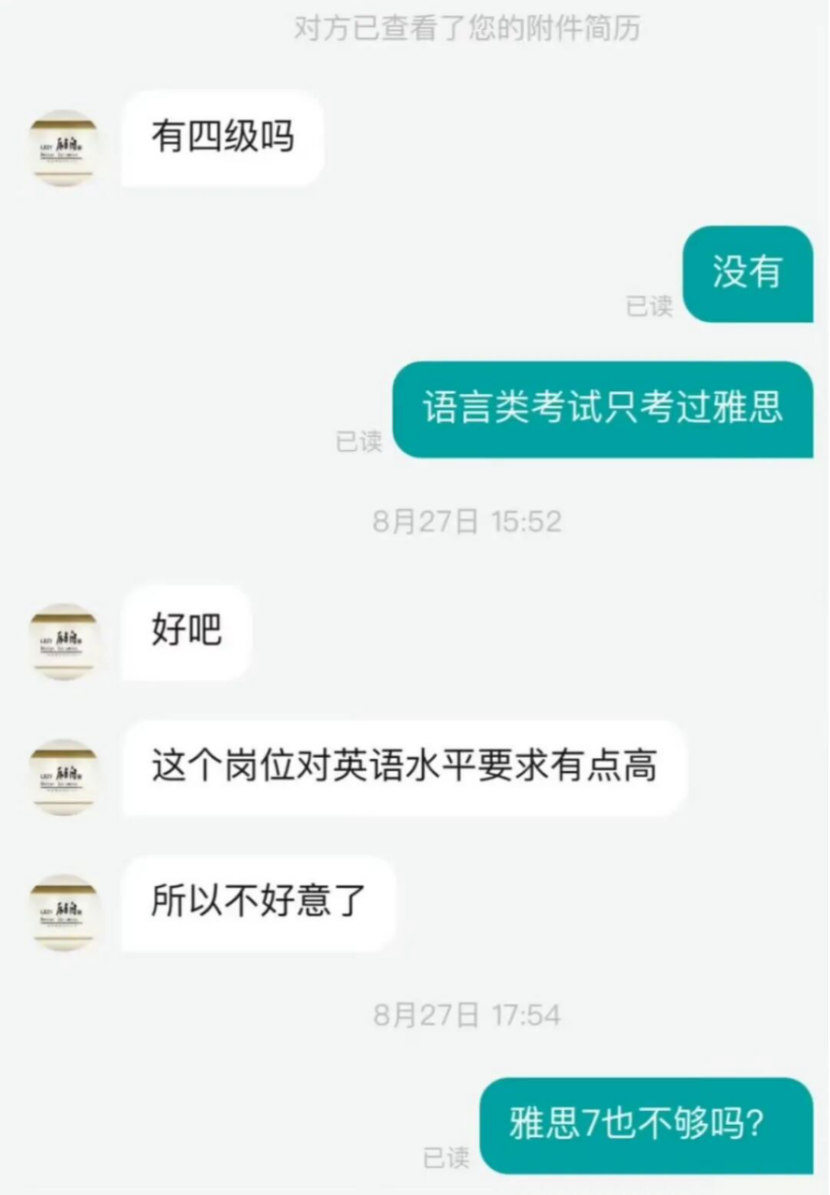Open recruiter avatar beside "有四级吗" message
This screenshot has height=1195, width=830.
64,148
